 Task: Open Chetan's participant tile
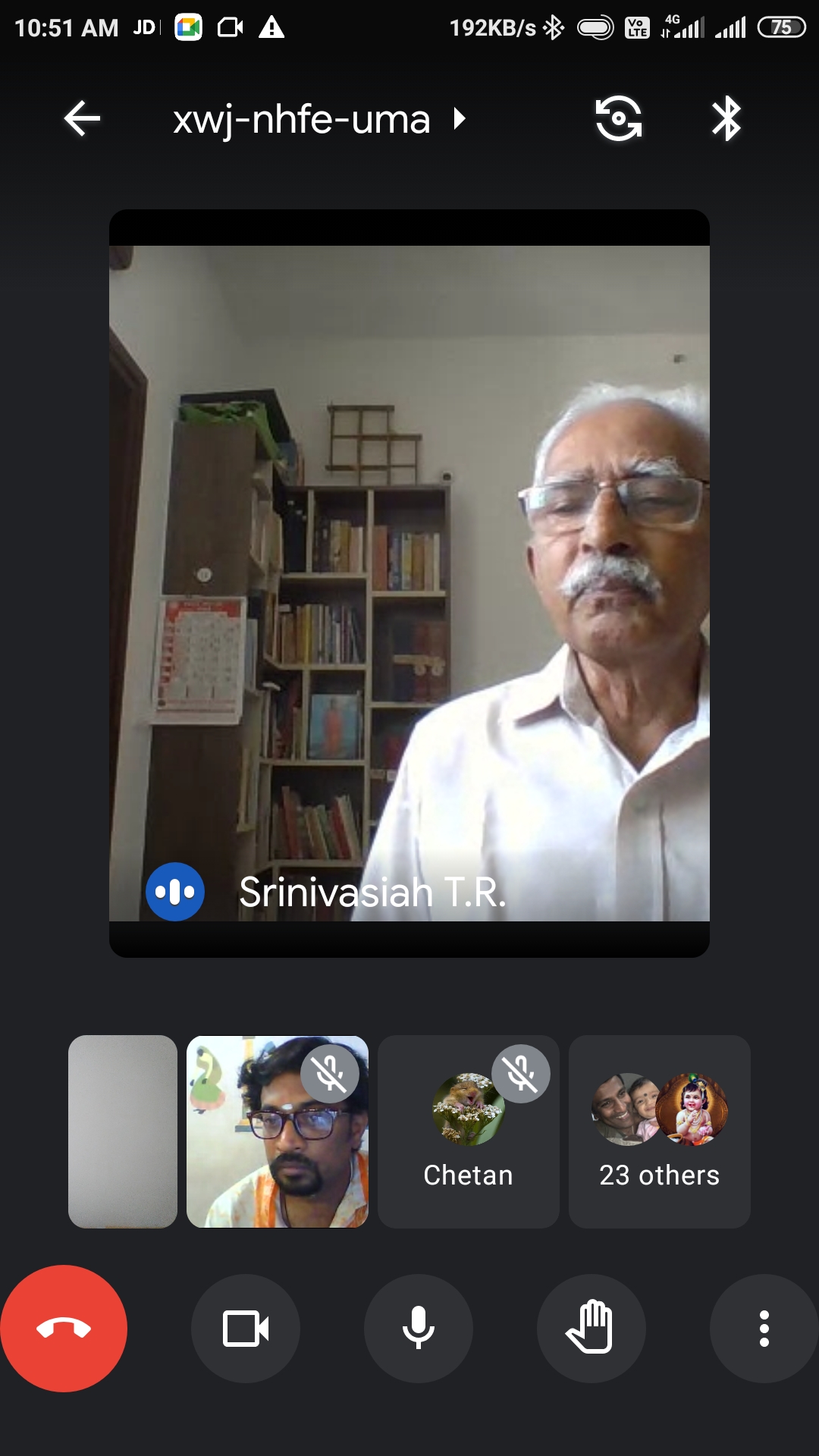tap(469, 1131)
